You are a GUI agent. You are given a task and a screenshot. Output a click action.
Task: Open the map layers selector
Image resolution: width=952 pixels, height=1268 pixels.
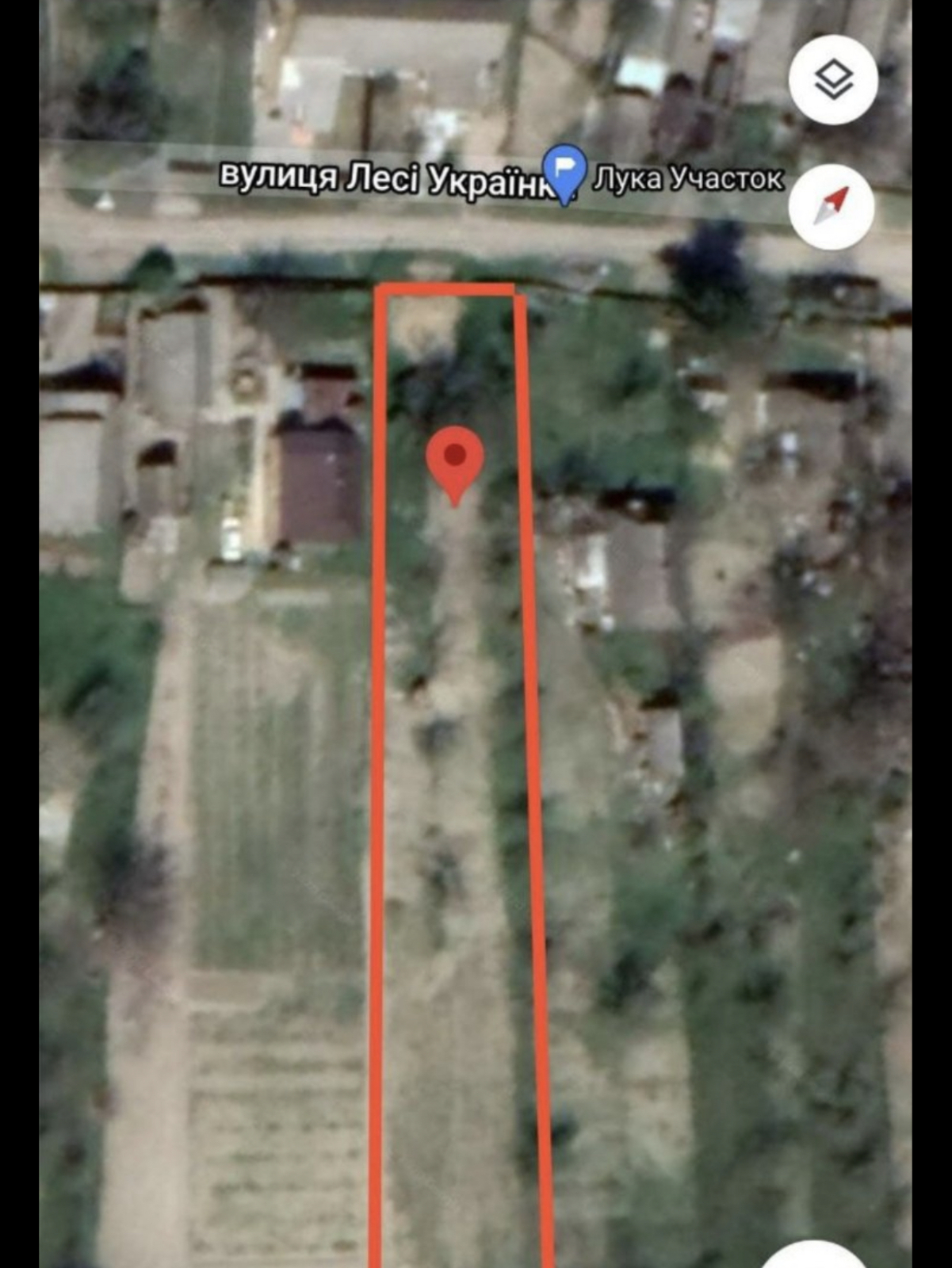coord(833,79)
